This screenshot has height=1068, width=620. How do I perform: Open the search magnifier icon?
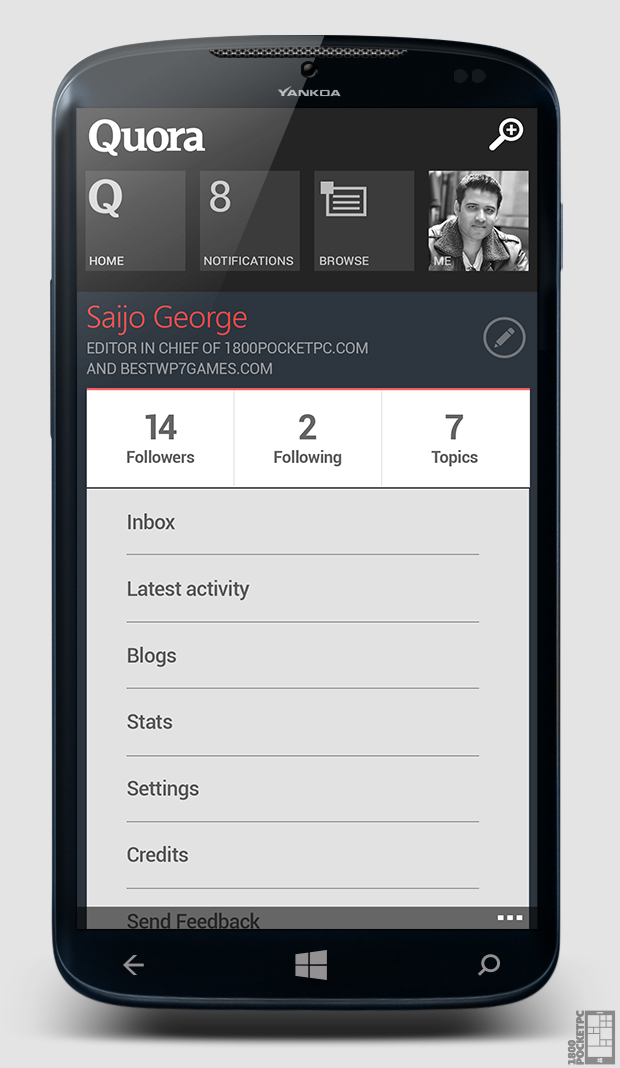[507, 134]
